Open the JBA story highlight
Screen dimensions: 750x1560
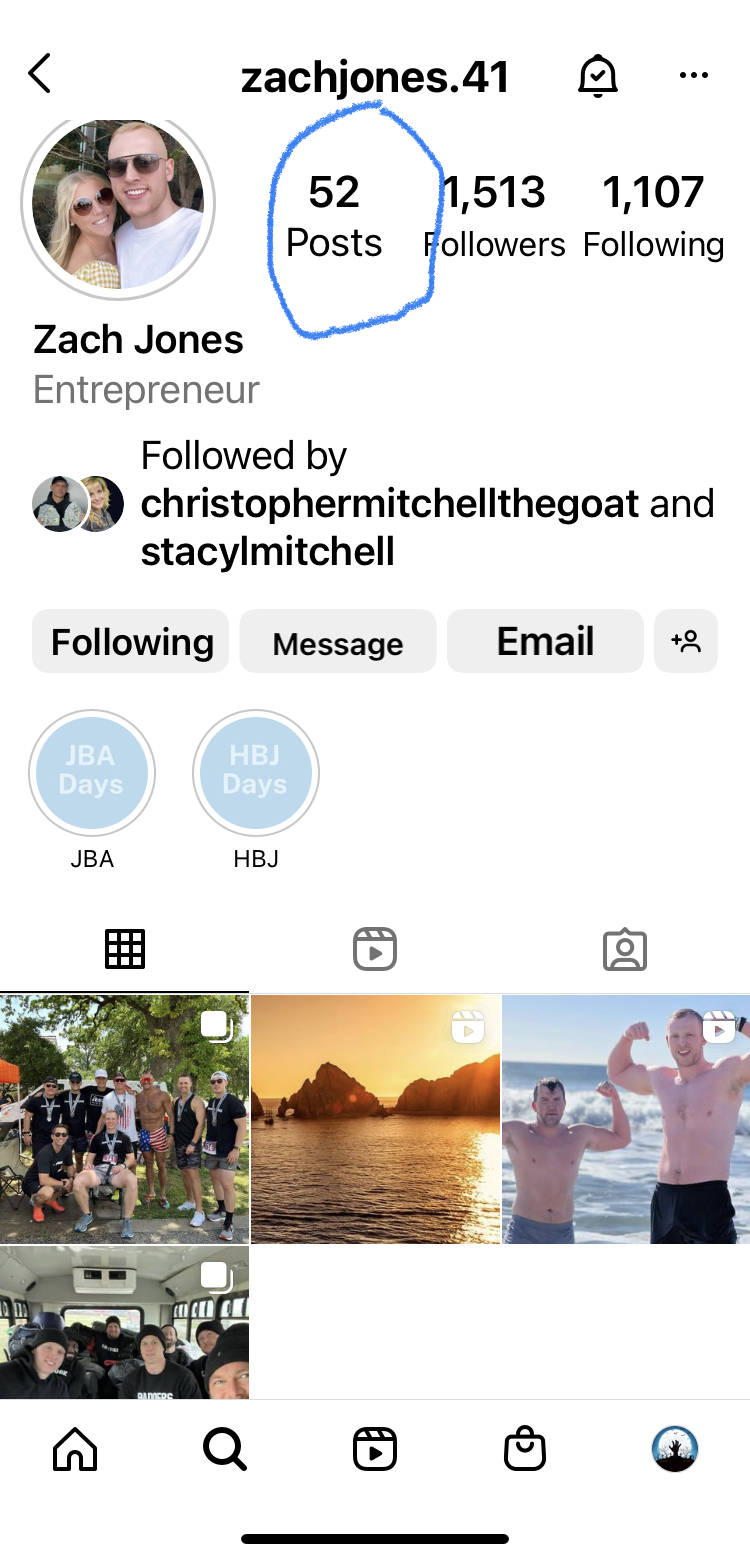92,774
